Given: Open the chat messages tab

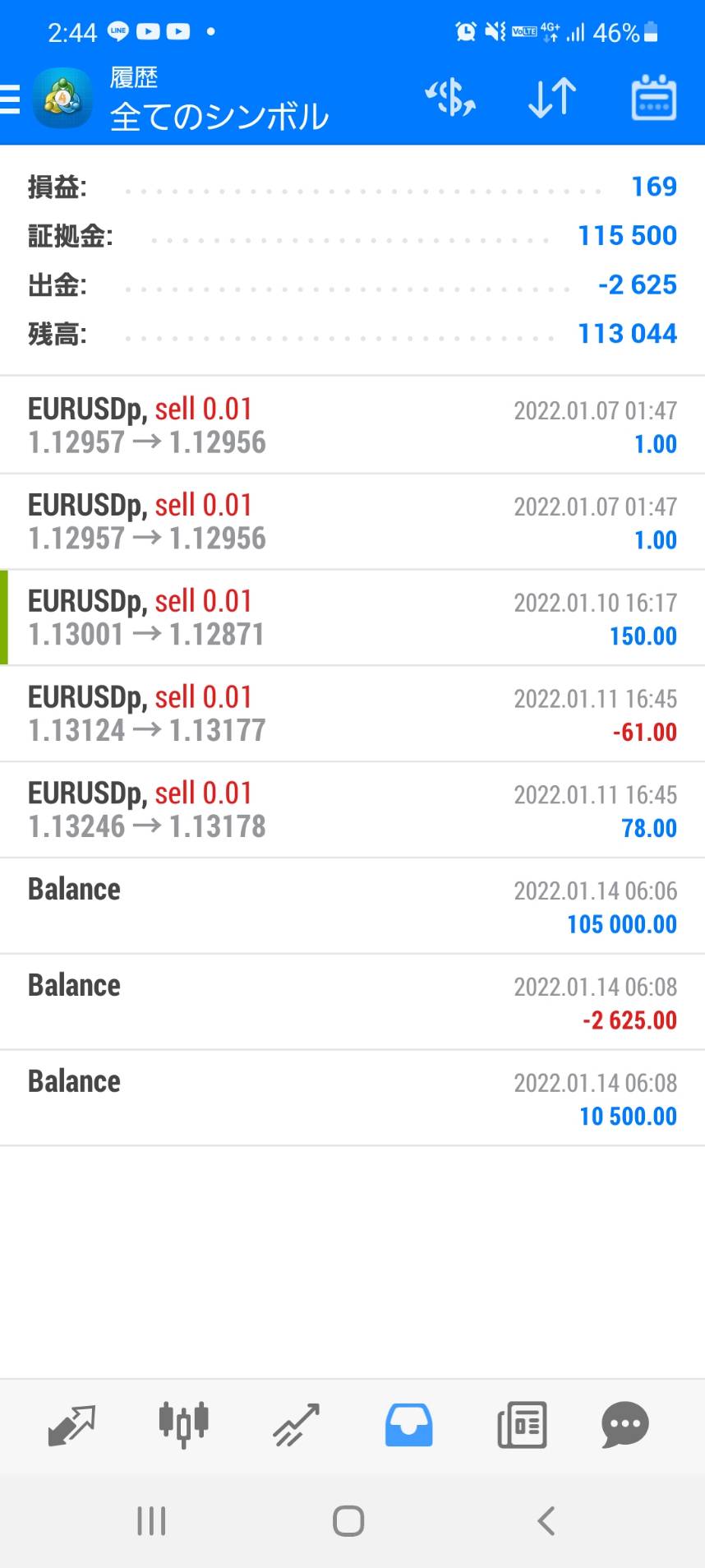Looking at the screenshot, I should (x=625, y=1425).
